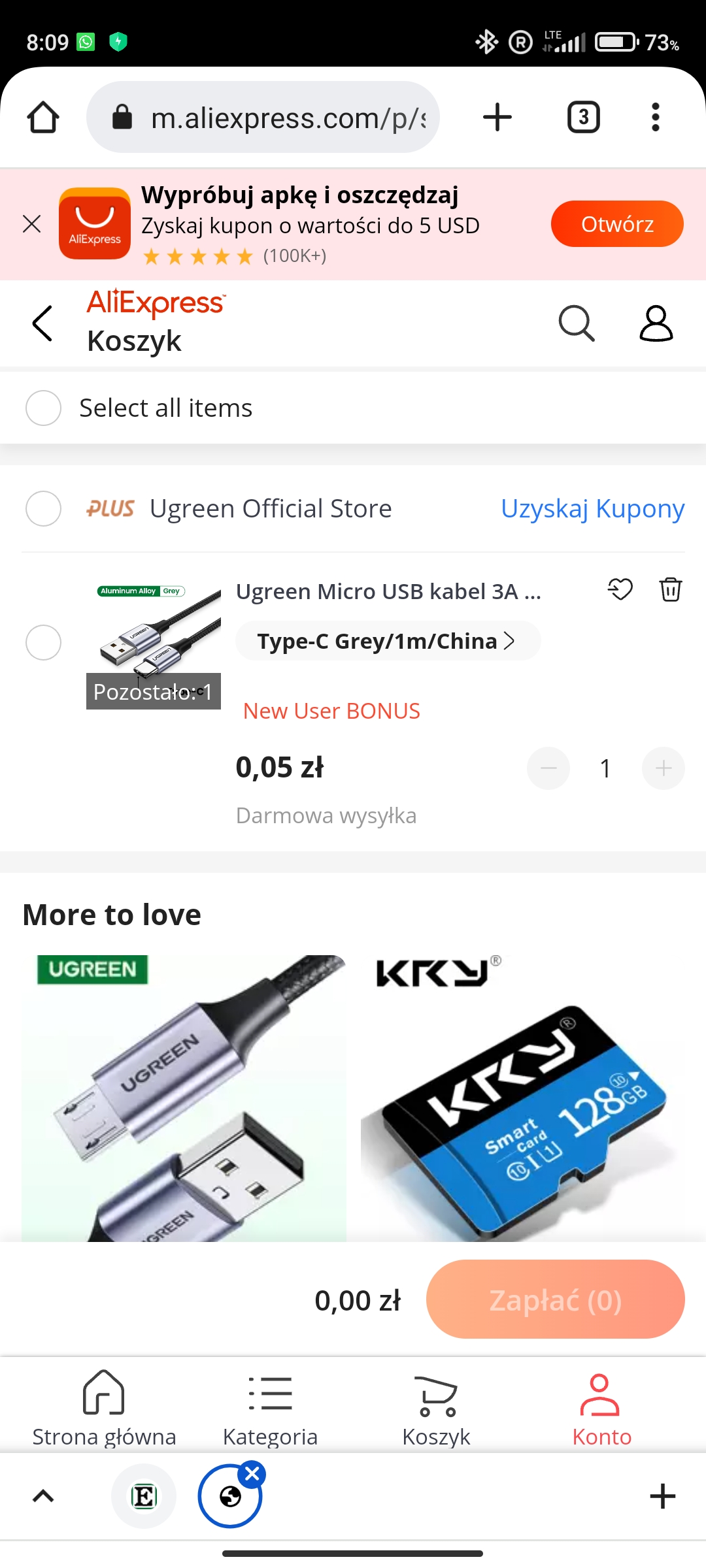This screenshot has height=1568, width=706.
Task: Delete Ugreen cable from cart
Action: click(x=670, y=589)
